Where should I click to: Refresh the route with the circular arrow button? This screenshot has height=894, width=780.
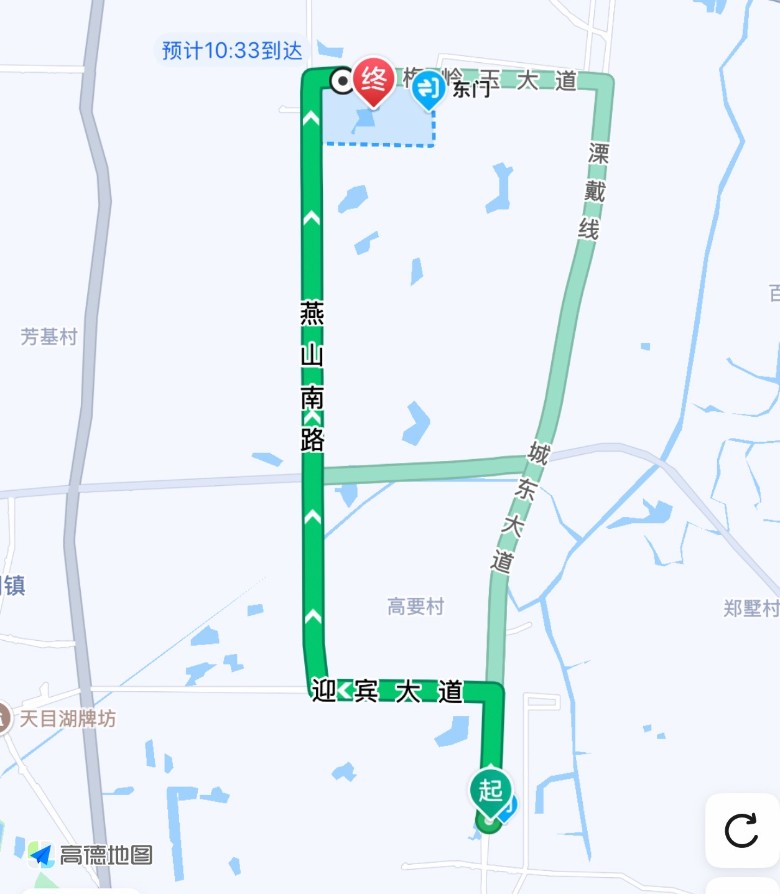point(741,830)
